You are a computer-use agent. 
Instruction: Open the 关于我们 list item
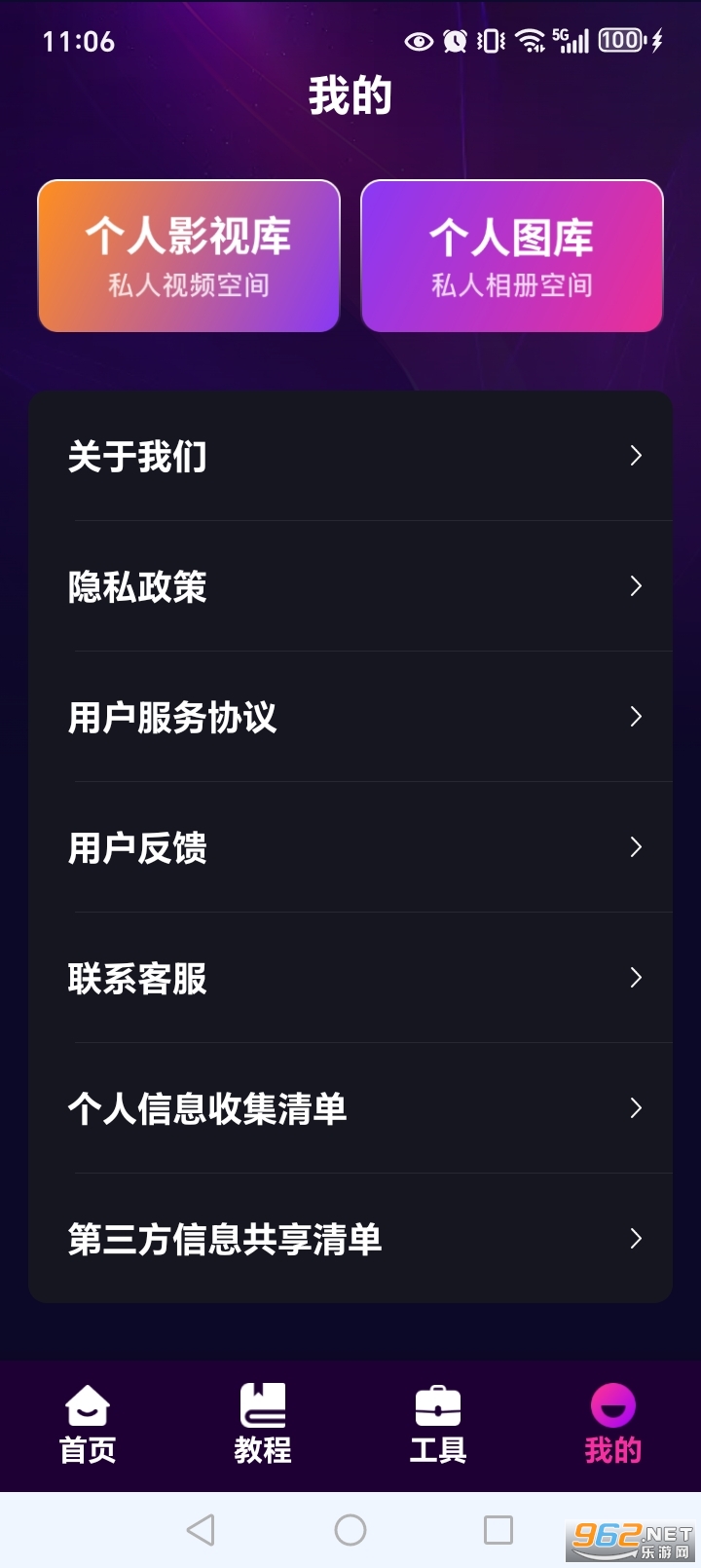[350, 456]
